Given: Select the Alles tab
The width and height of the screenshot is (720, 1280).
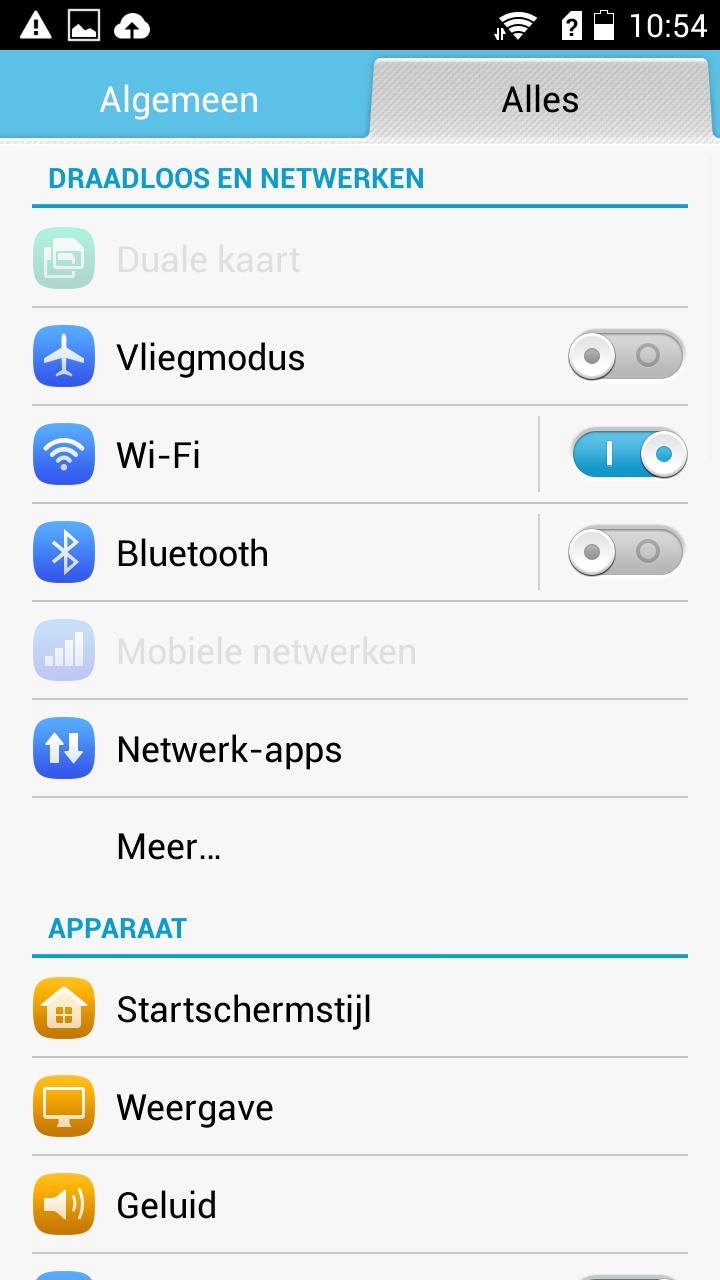Looking at the screenshot, I should coord(540,99).
